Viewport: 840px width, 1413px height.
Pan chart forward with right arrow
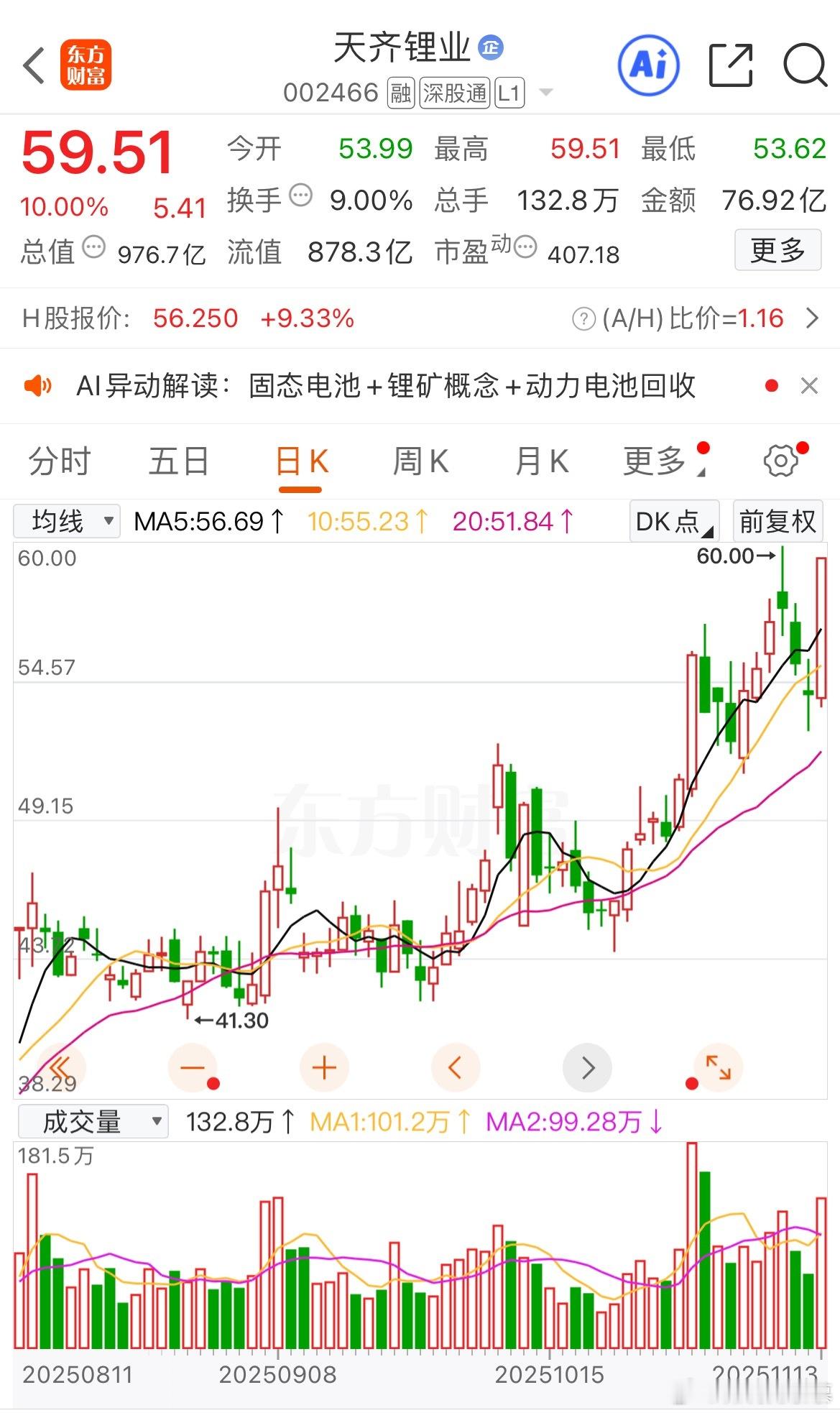pos(587,1068)
